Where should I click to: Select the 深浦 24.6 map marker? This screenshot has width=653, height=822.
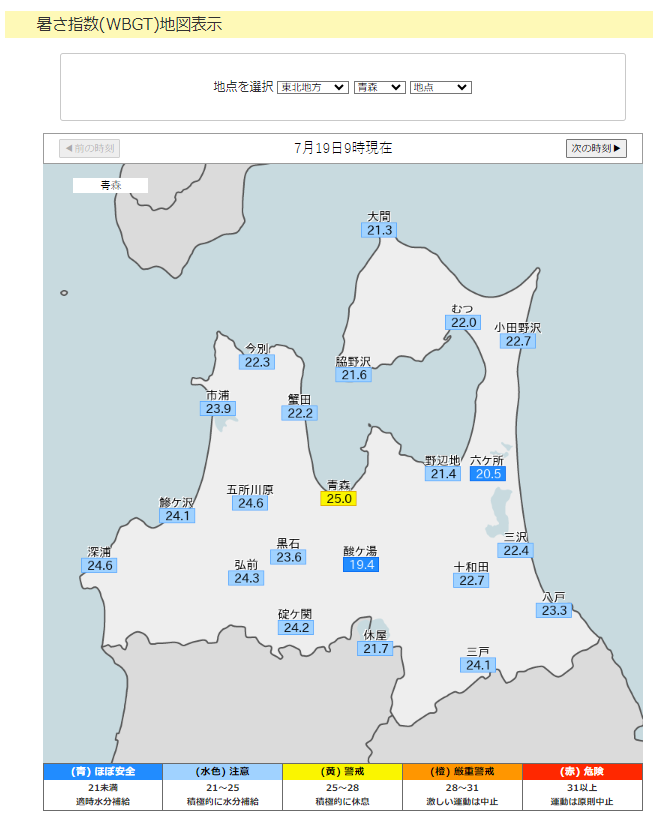tap(100, 566)
